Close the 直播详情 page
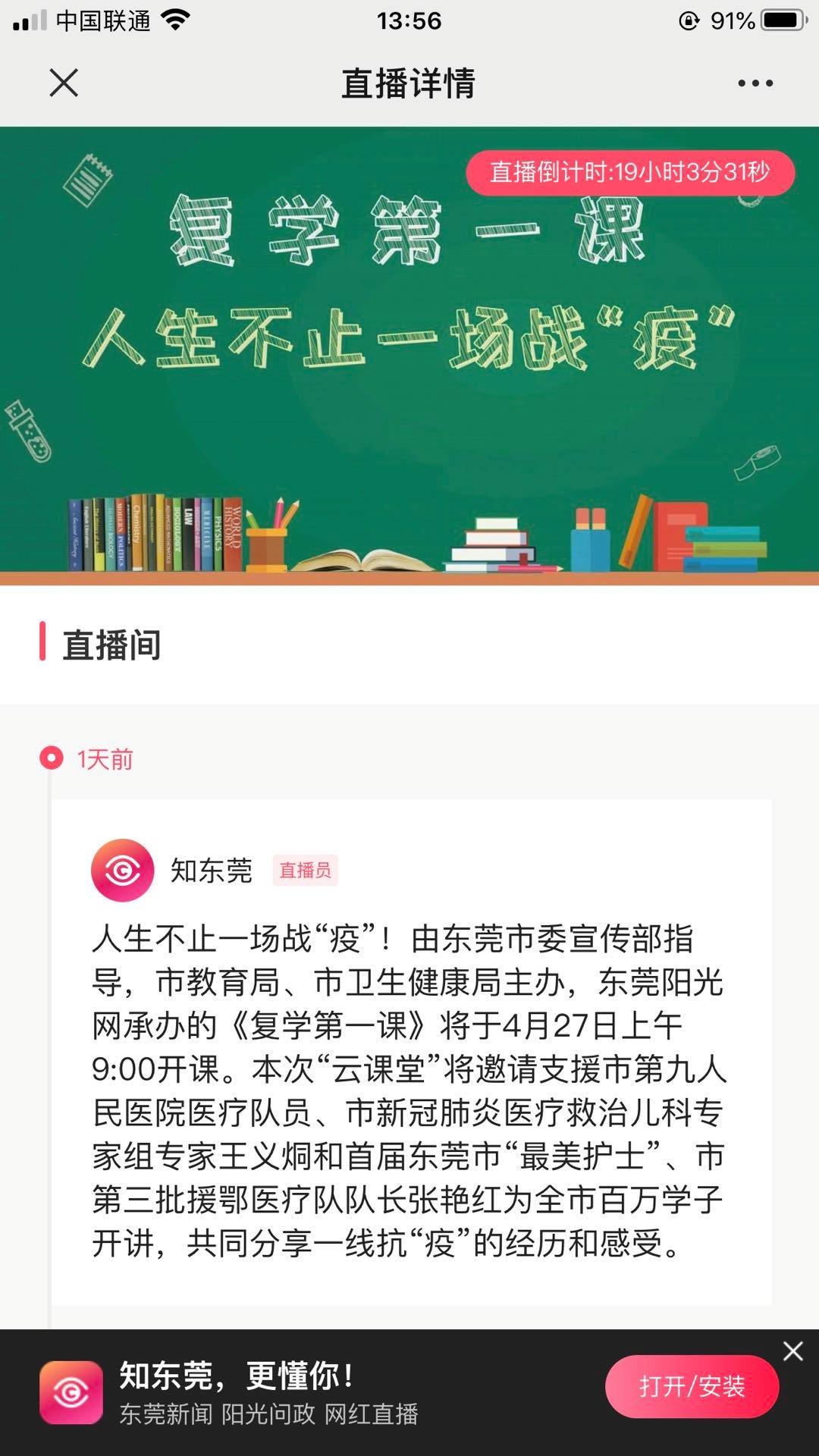 [x=64, y=83]
